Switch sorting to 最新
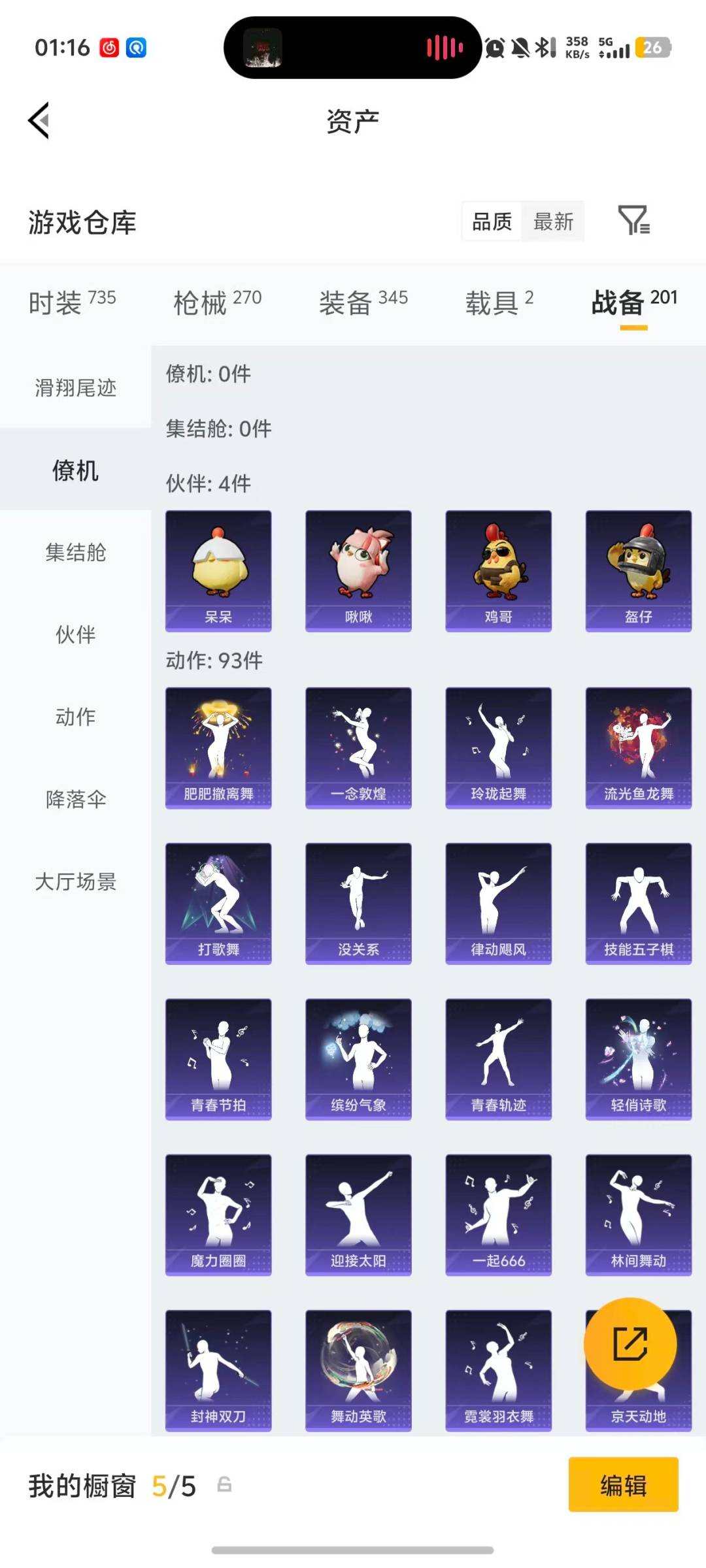The width and height of the screenshot is (706, 1568). [553, 222]
